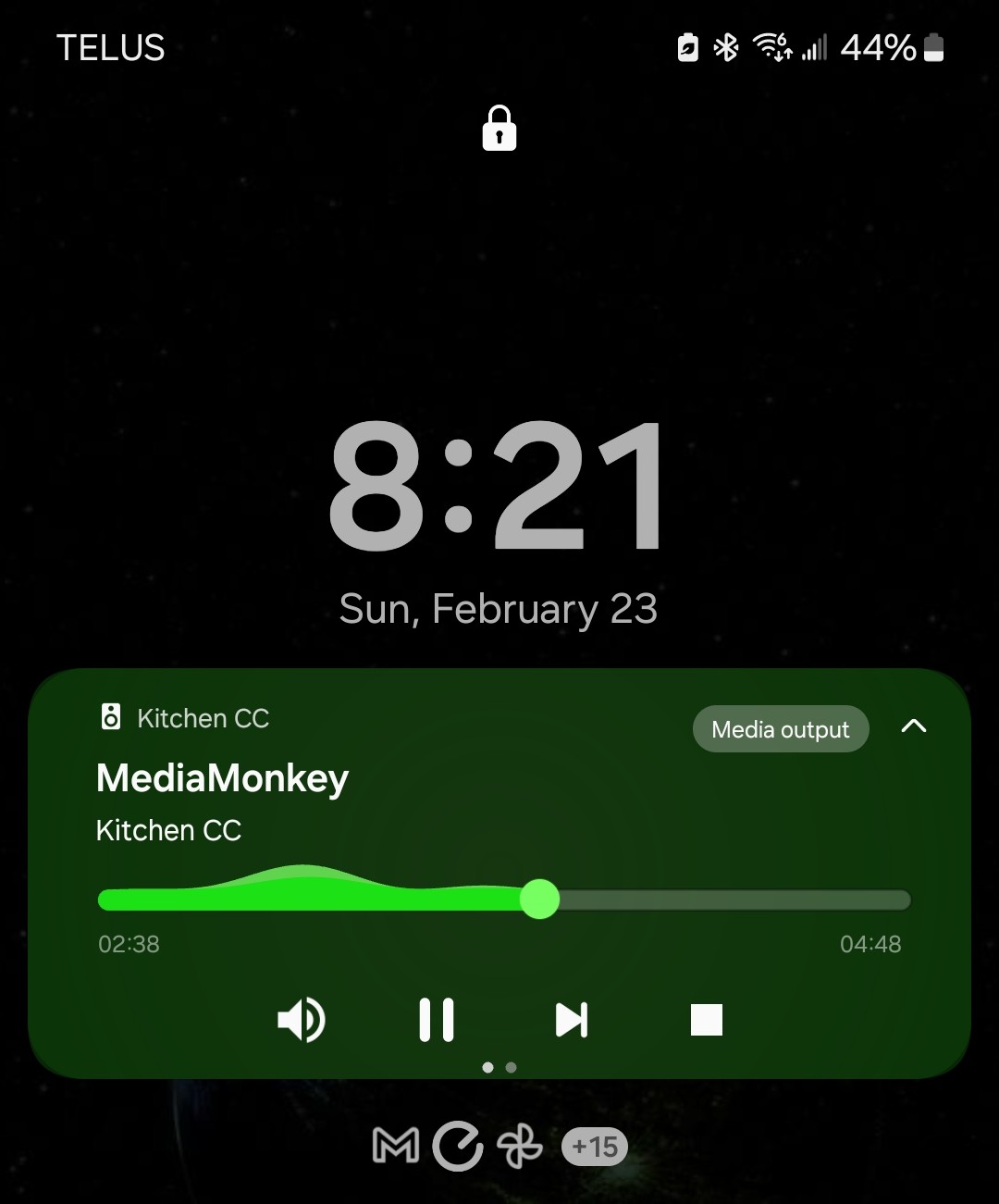Open the MediaMonkey media card
The width and height of the screenshot is (999, 1204).
(x=223, y=778)
